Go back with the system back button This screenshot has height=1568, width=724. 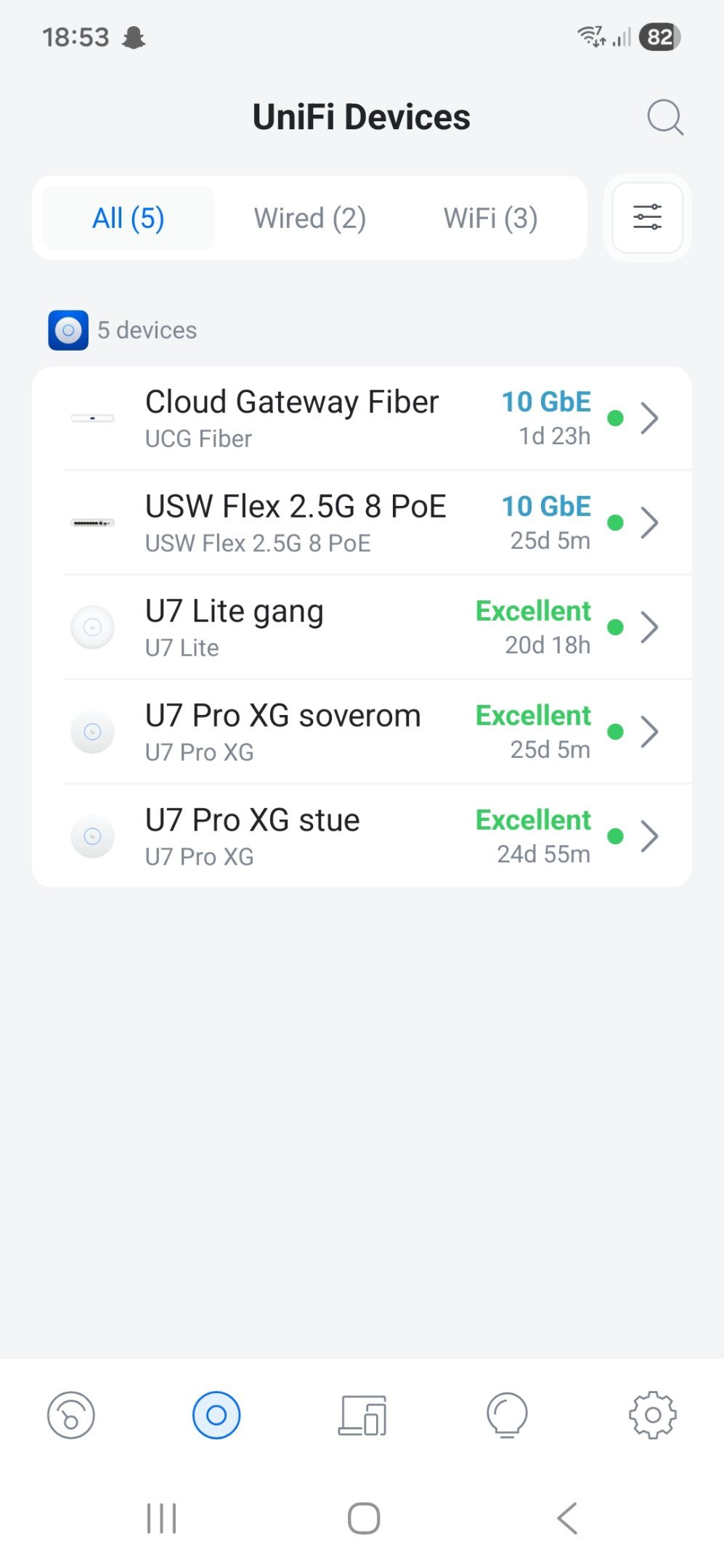567,1518
